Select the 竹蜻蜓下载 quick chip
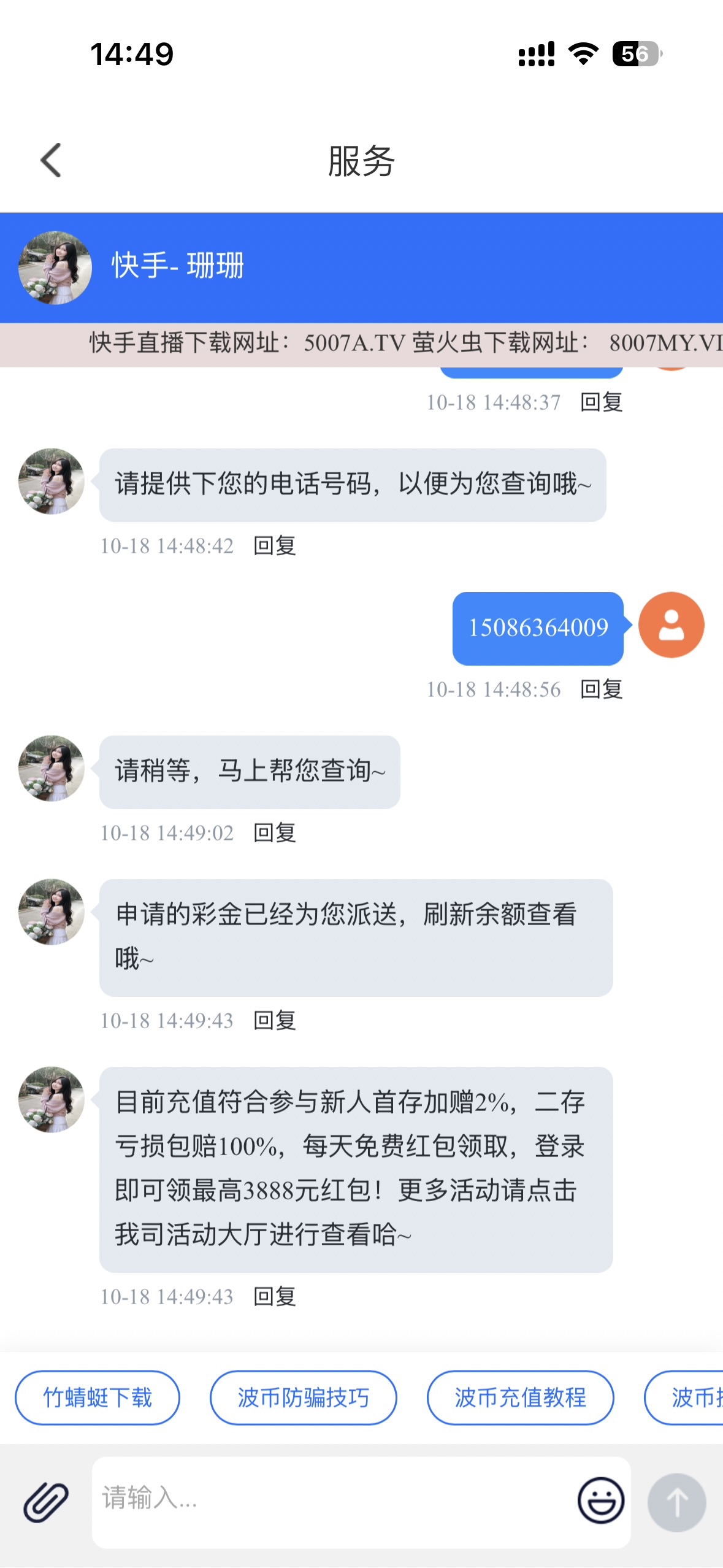This screenshot has height=1568, width=723. [x=98, y=1397]
